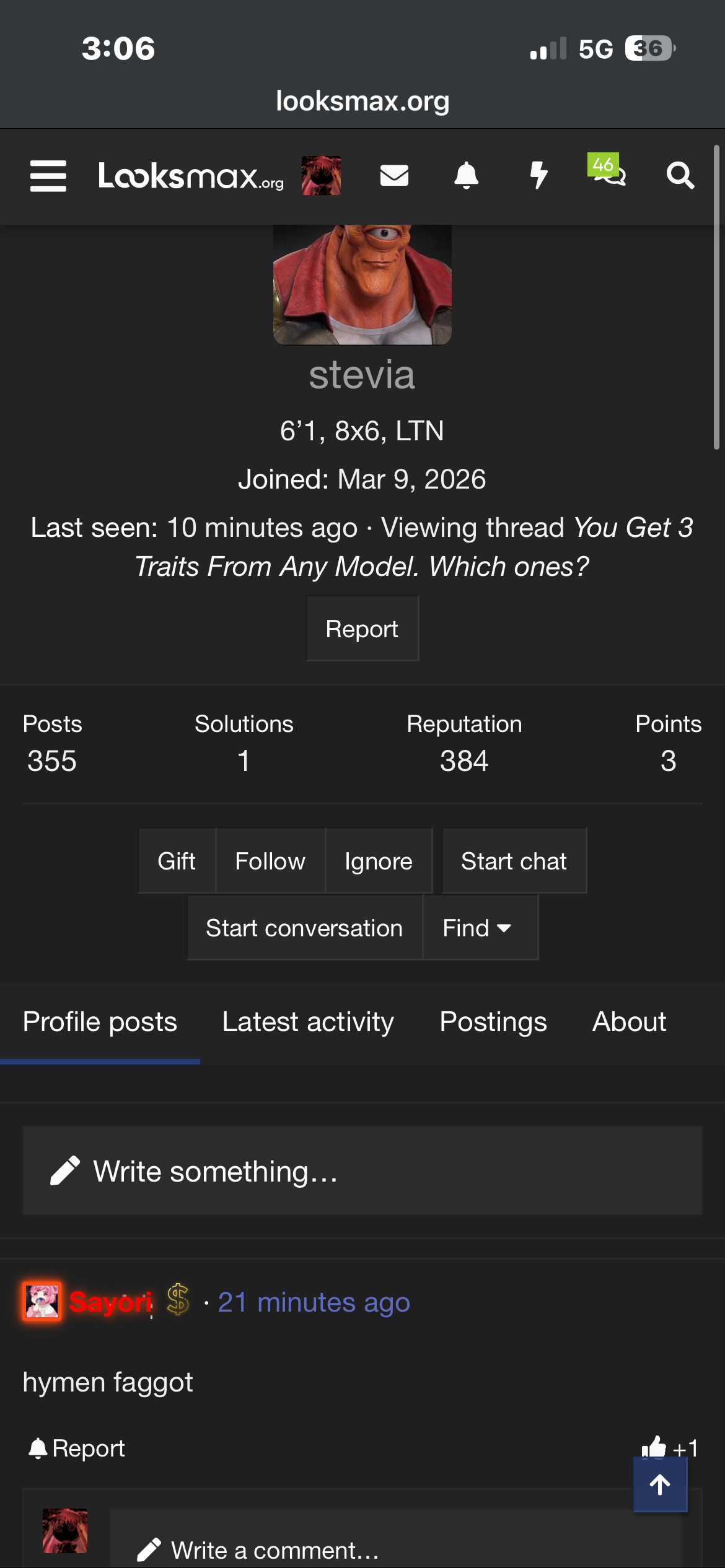Open the hamburger navigation menu
The width and height of the screenshot is (725, 1568).
pos(48,176)
